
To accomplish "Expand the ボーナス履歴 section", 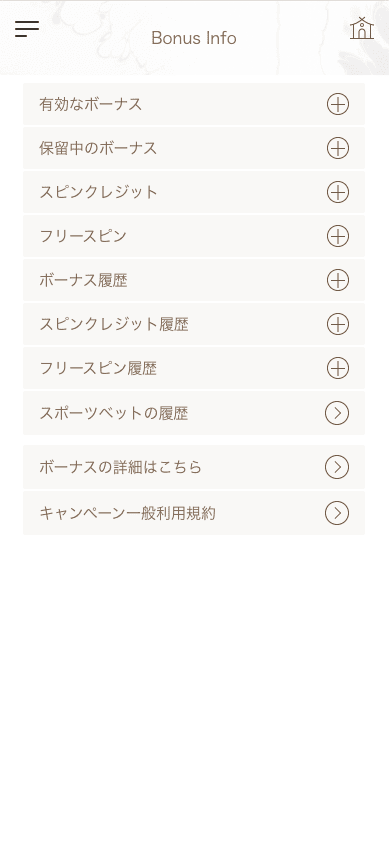I will tap(194, 280).
